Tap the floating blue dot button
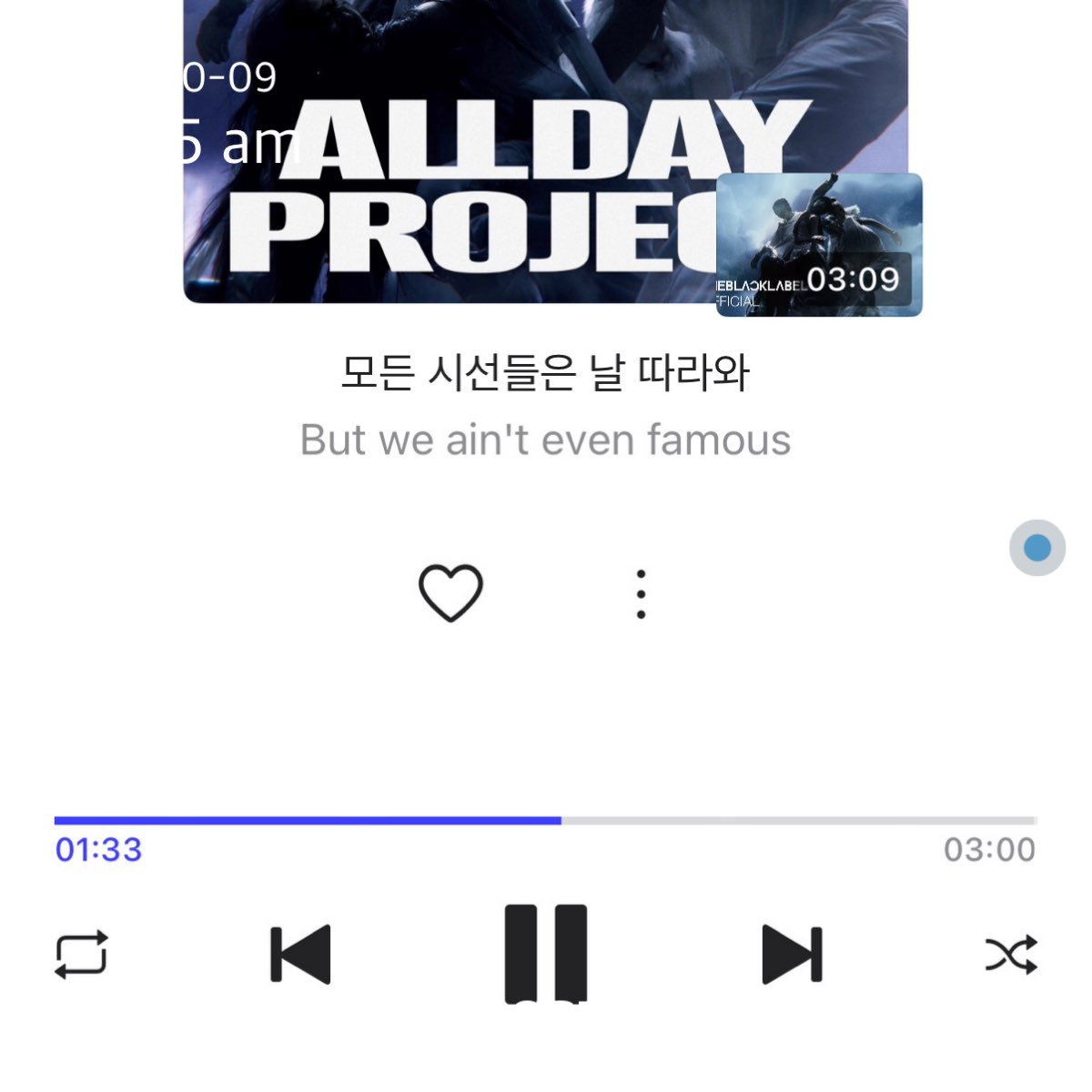The width and height of the screenshot is (1092, 1092). tap(1037, 548)
